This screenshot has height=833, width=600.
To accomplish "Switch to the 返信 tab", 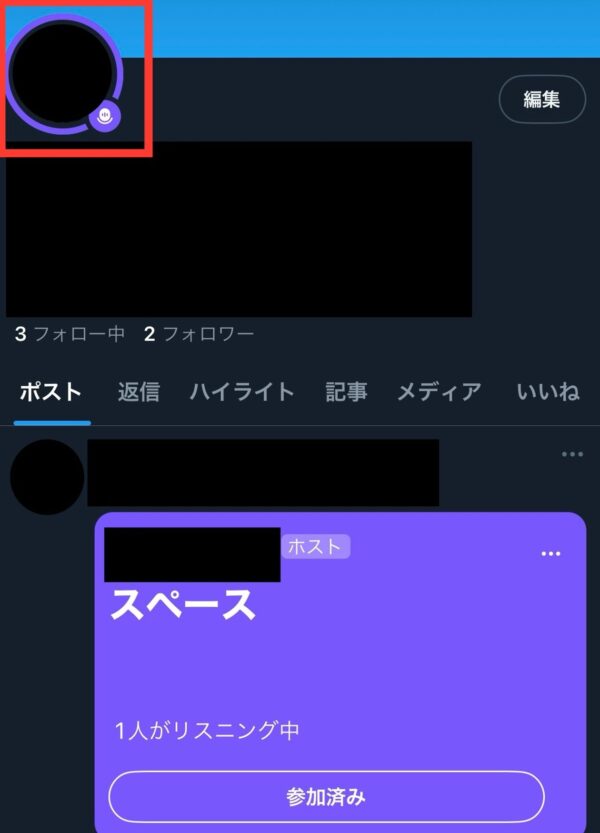I will (138, 392).
